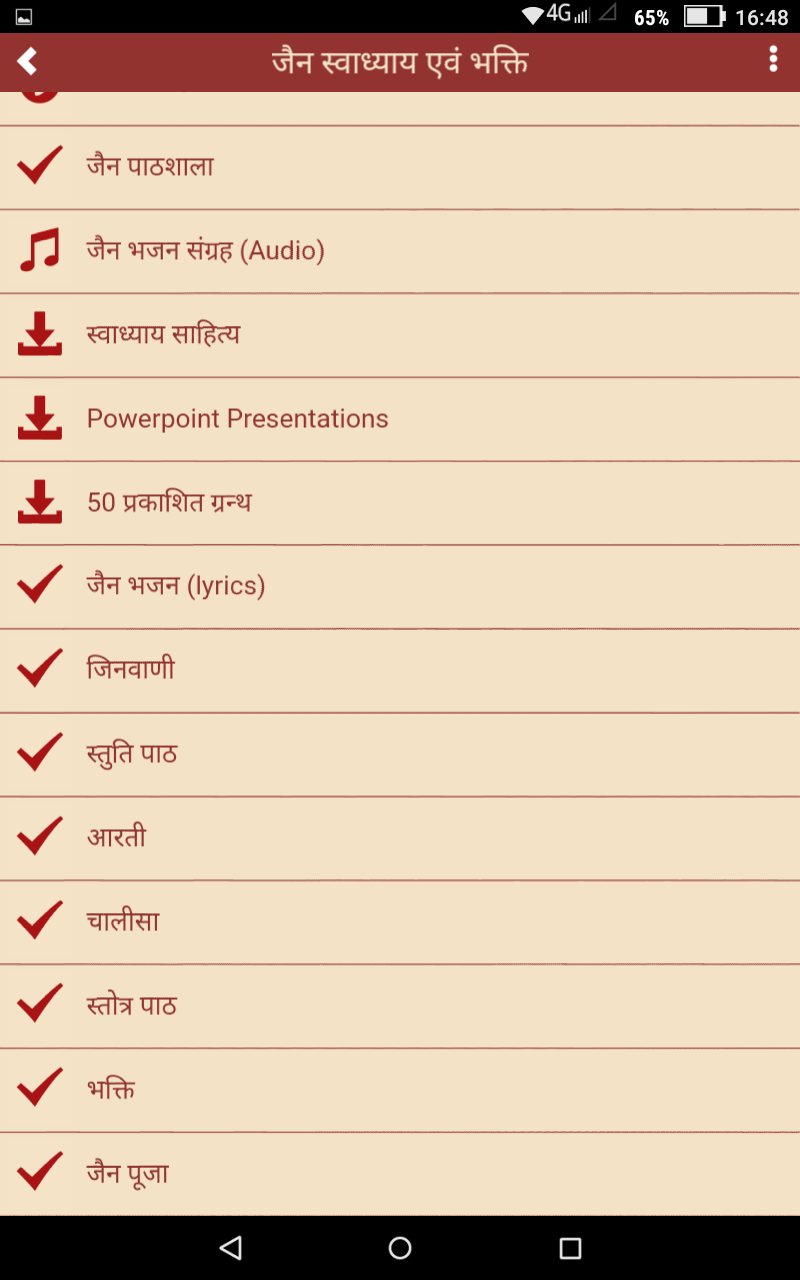The width and height of the screenshot is (800, 1280).
Task: Open जैन पूजा
Action: [x=400, y=1174]
